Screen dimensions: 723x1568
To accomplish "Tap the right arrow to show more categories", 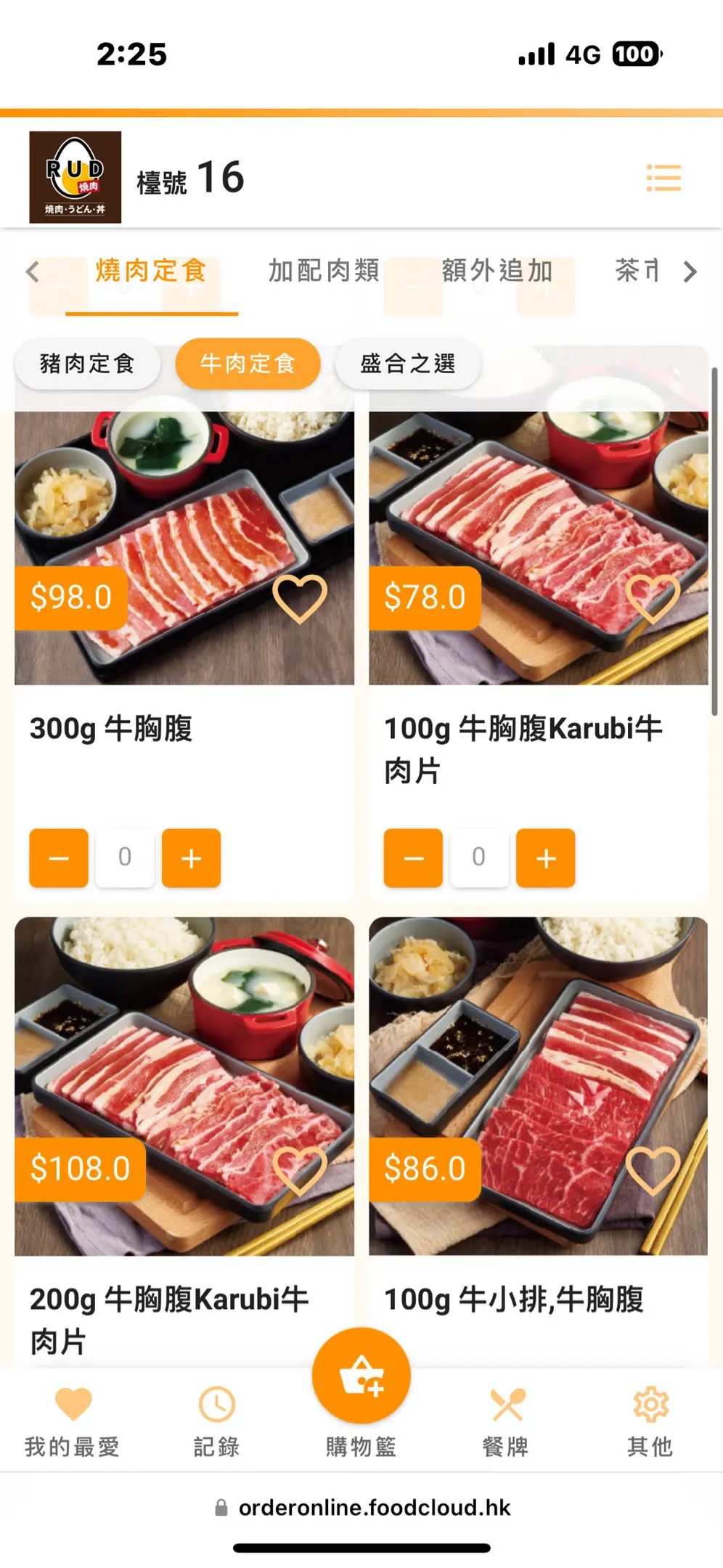I will click(690, 271).
